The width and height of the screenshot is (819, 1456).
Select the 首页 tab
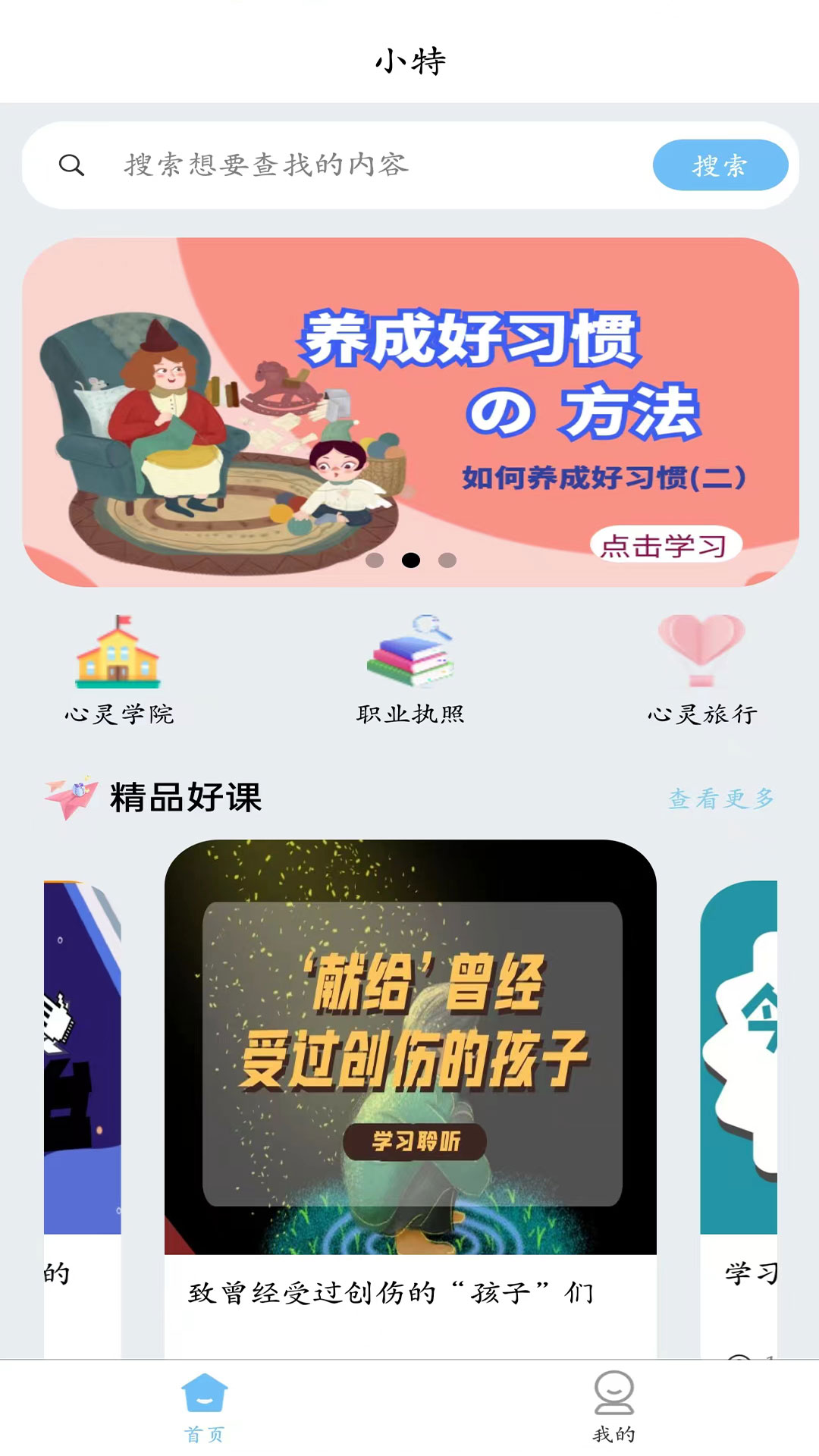point(205,1407)
